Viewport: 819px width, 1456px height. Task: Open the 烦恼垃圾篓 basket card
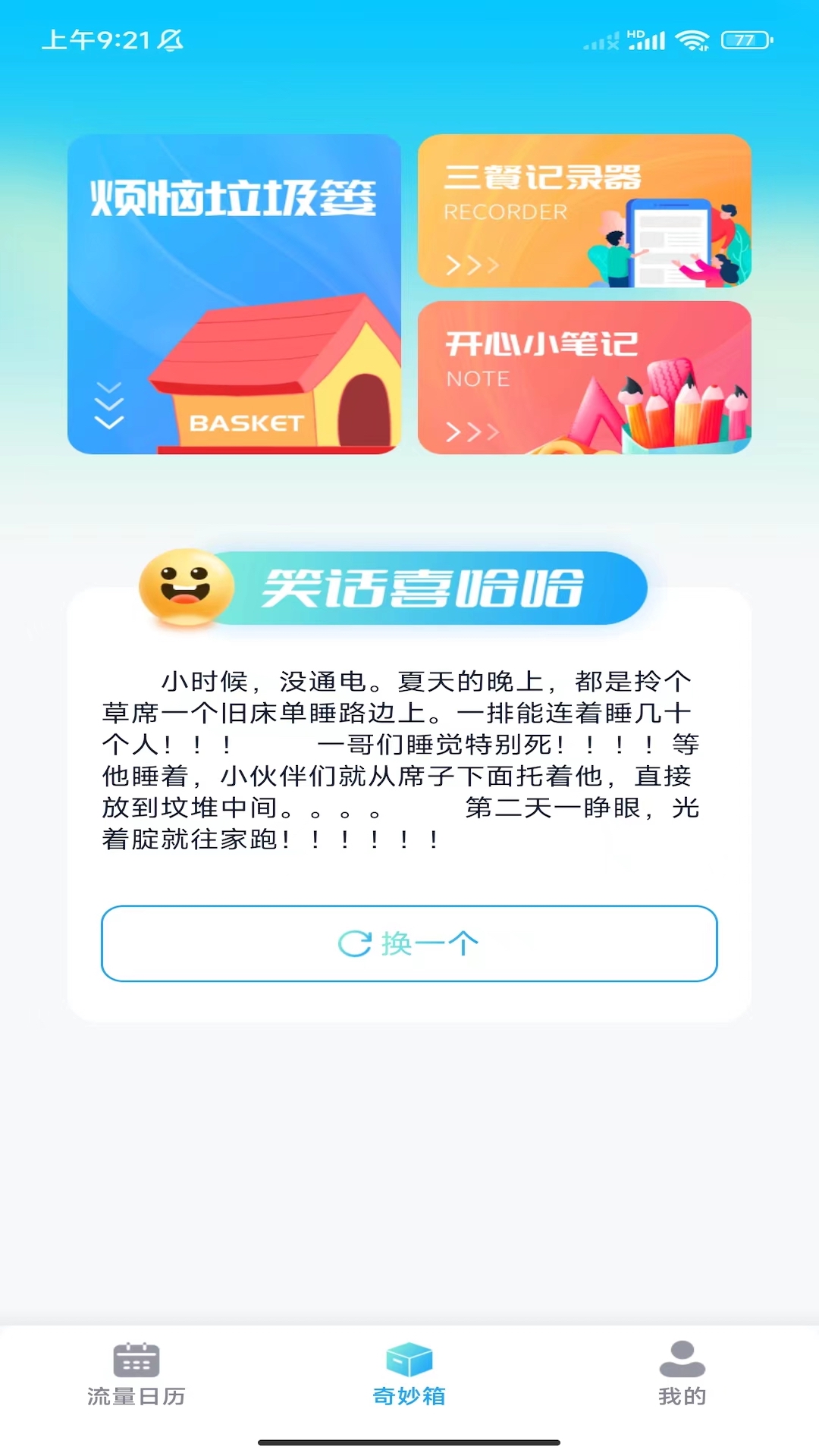(x=234, y=294)
